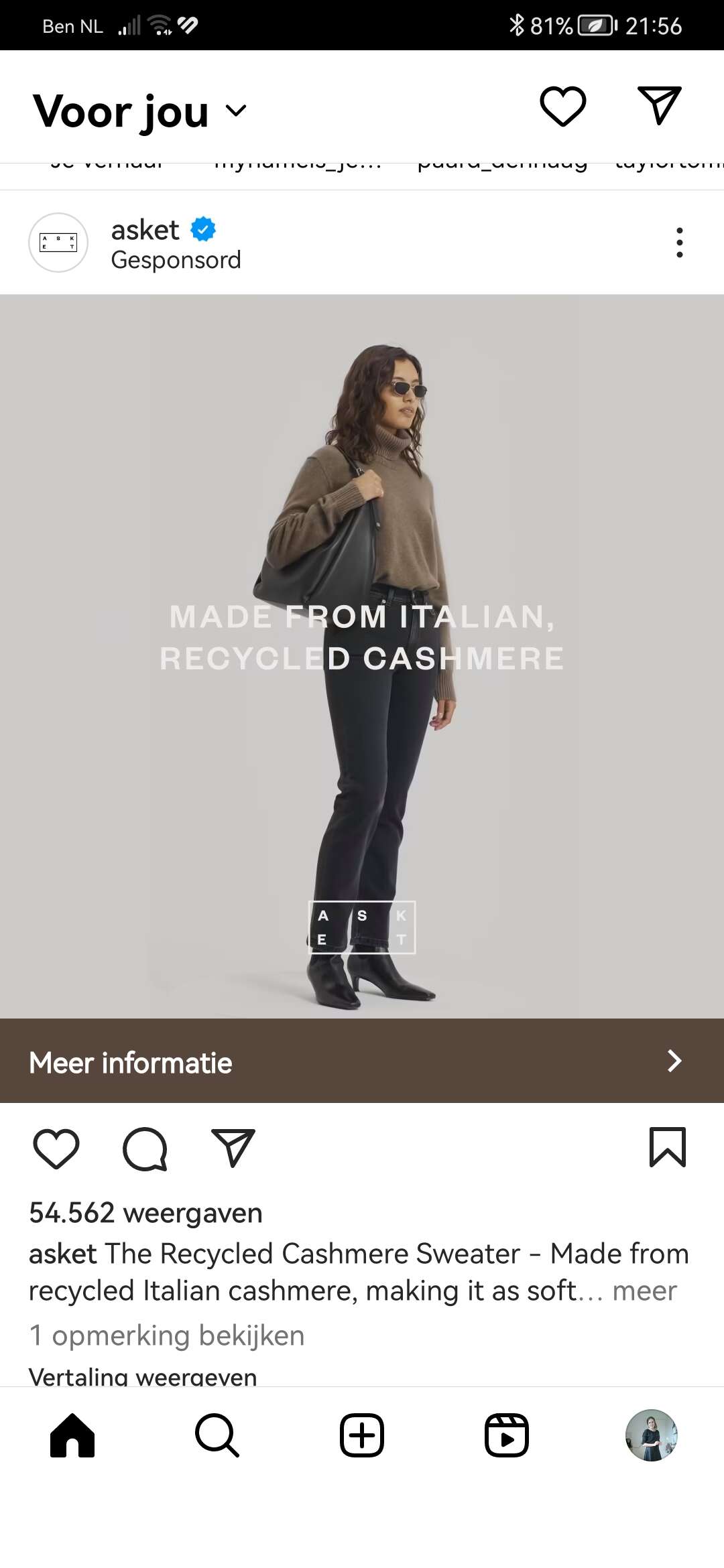Open the Search tab
The height and width of the screenshot is (1568, 724).
[x=217, y=1435]
